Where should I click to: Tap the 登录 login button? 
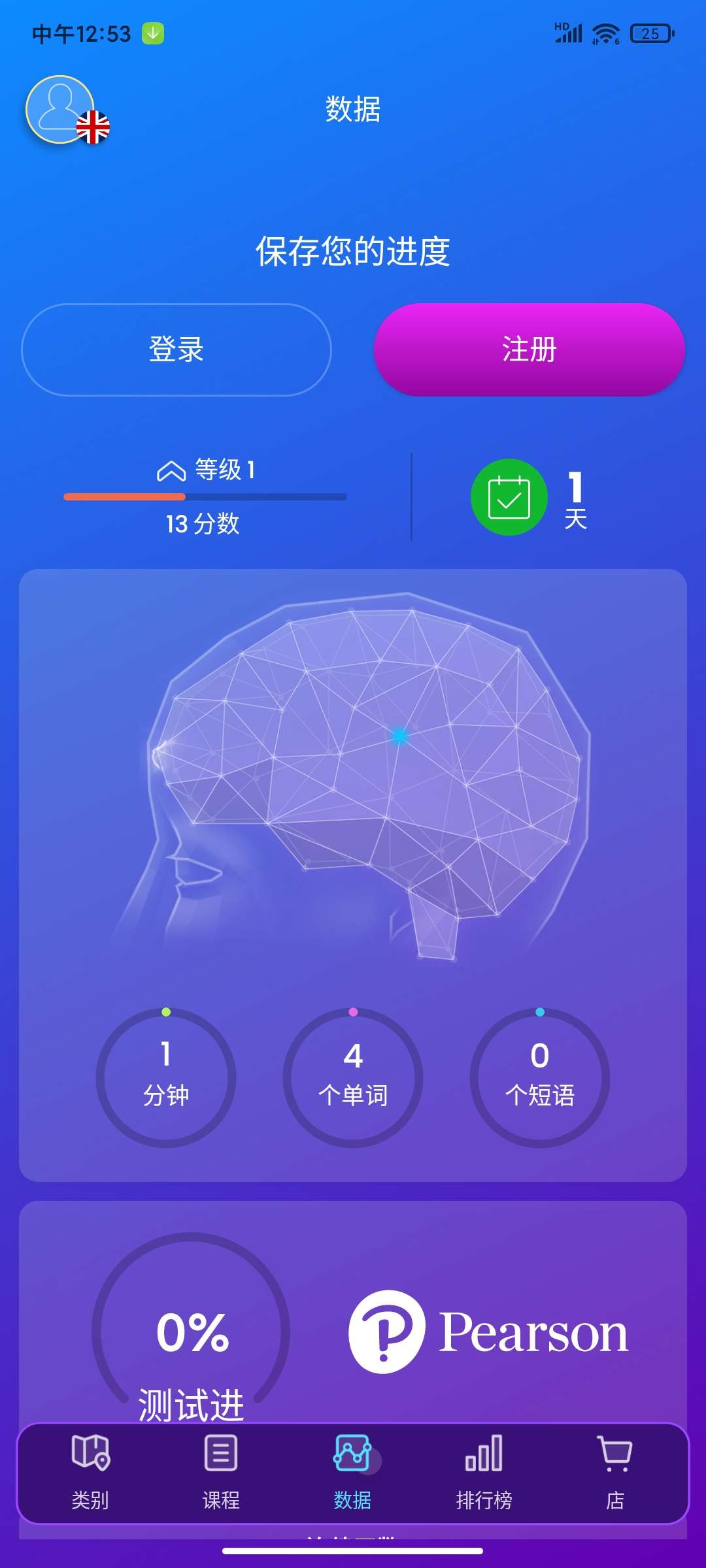pyautogui.click(x=176, y=350)
